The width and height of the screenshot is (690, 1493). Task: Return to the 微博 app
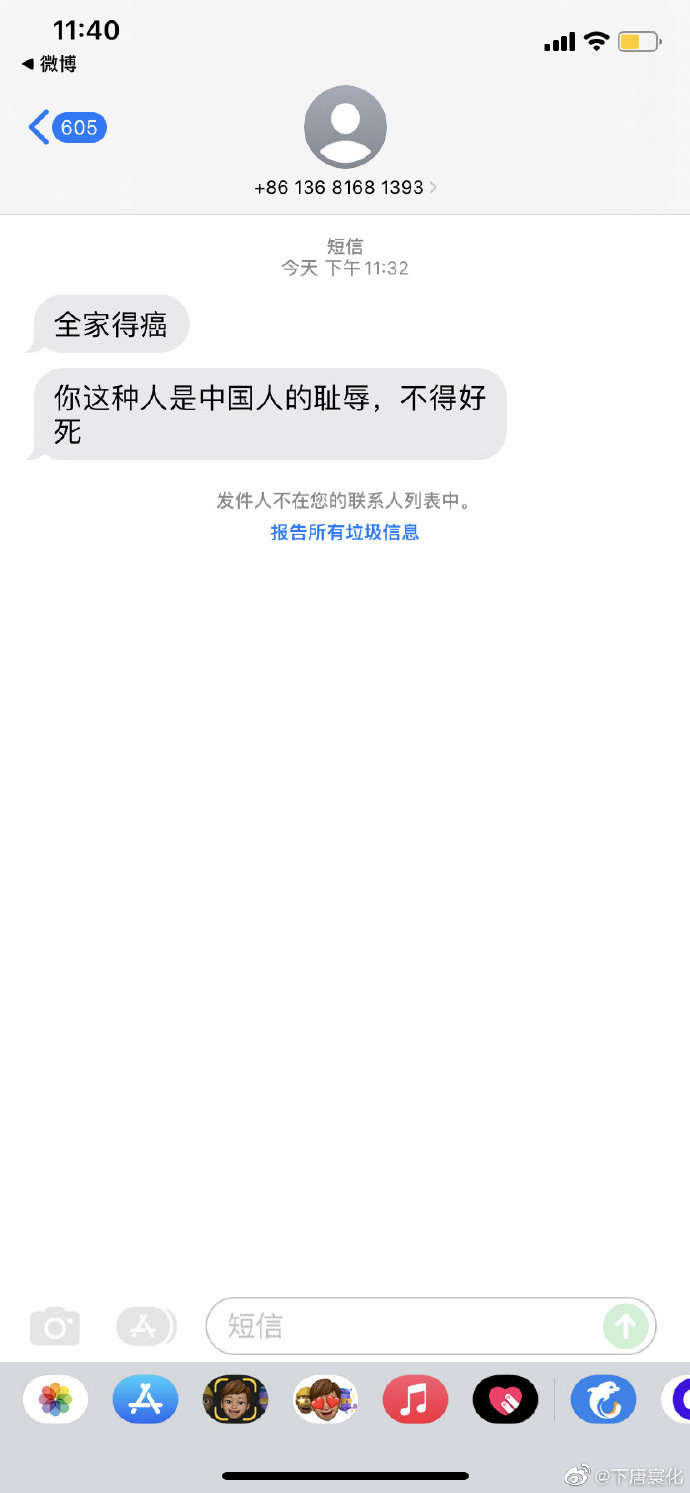(50, 64)
